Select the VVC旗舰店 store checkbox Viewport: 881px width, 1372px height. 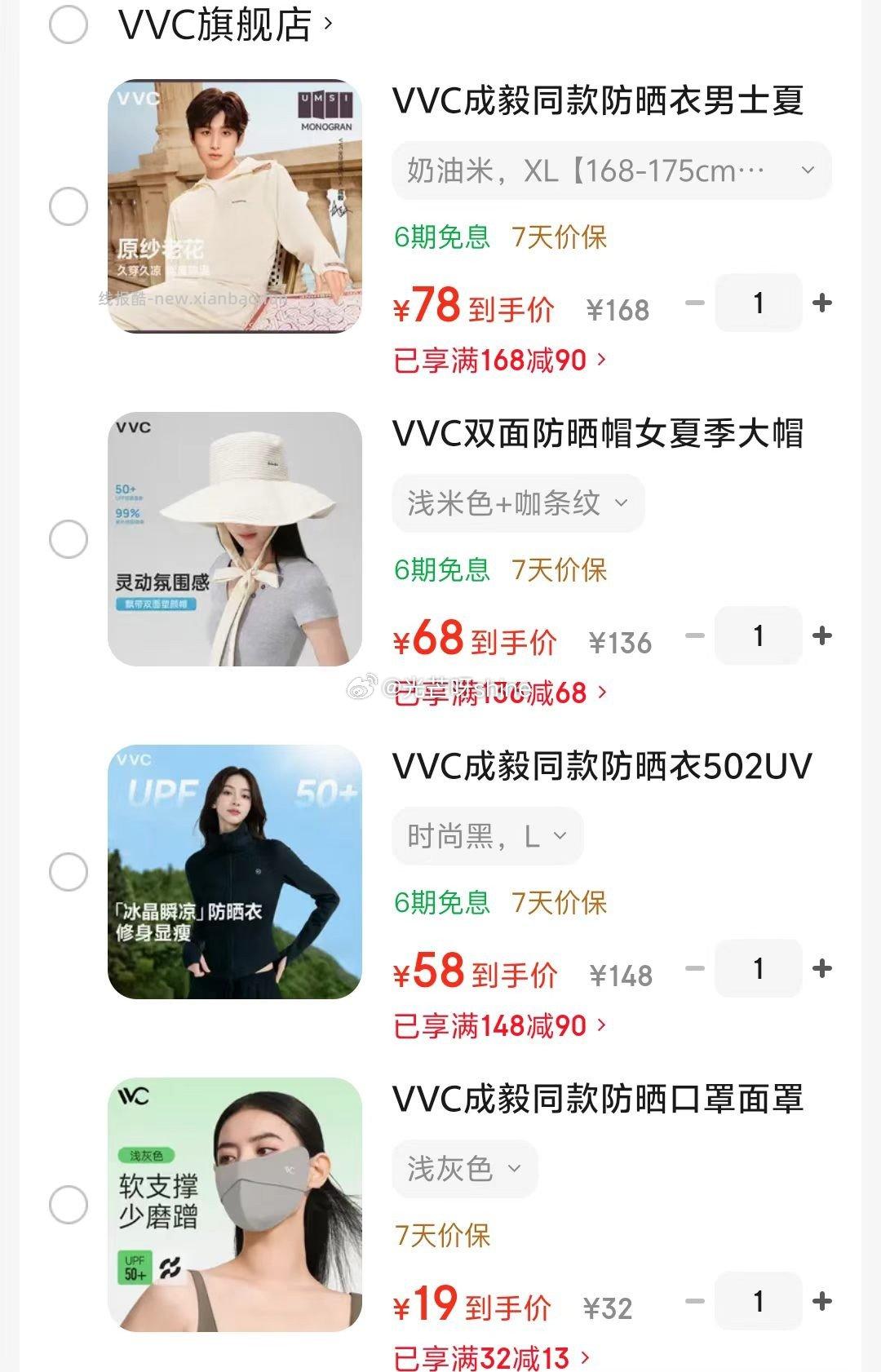coord(67,24)
